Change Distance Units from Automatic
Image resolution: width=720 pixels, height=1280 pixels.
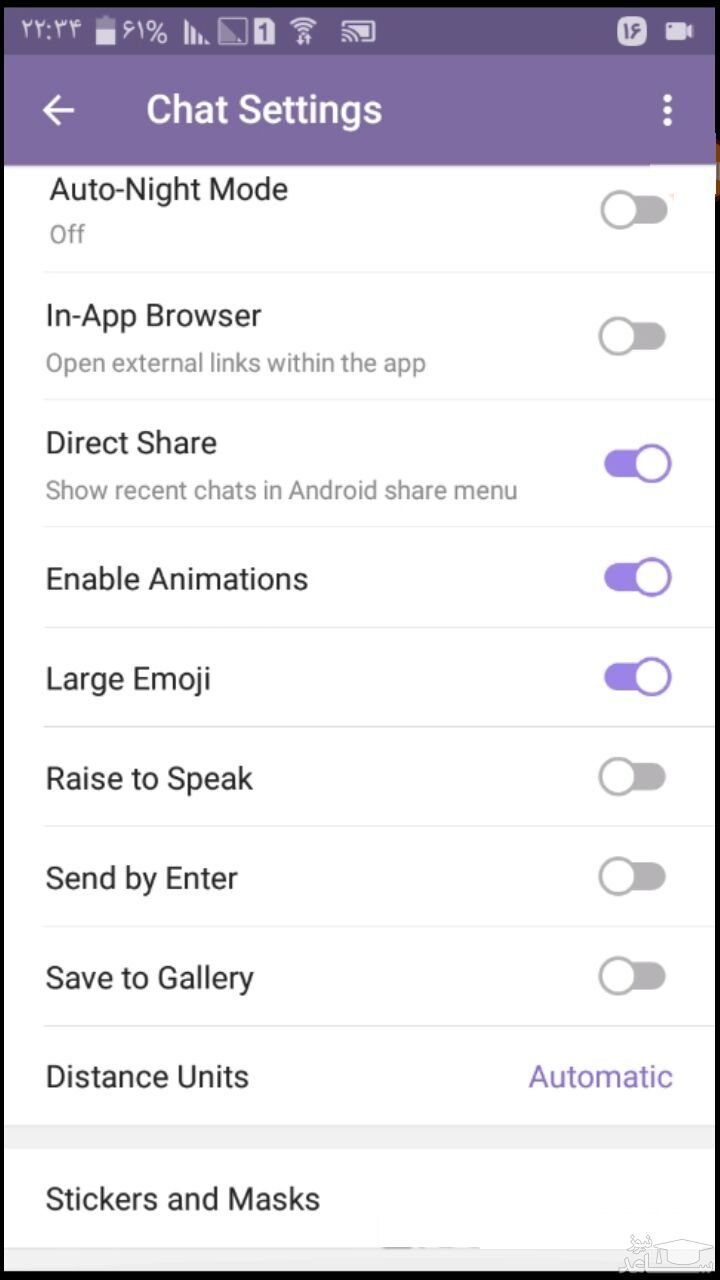click(600, 1077)
